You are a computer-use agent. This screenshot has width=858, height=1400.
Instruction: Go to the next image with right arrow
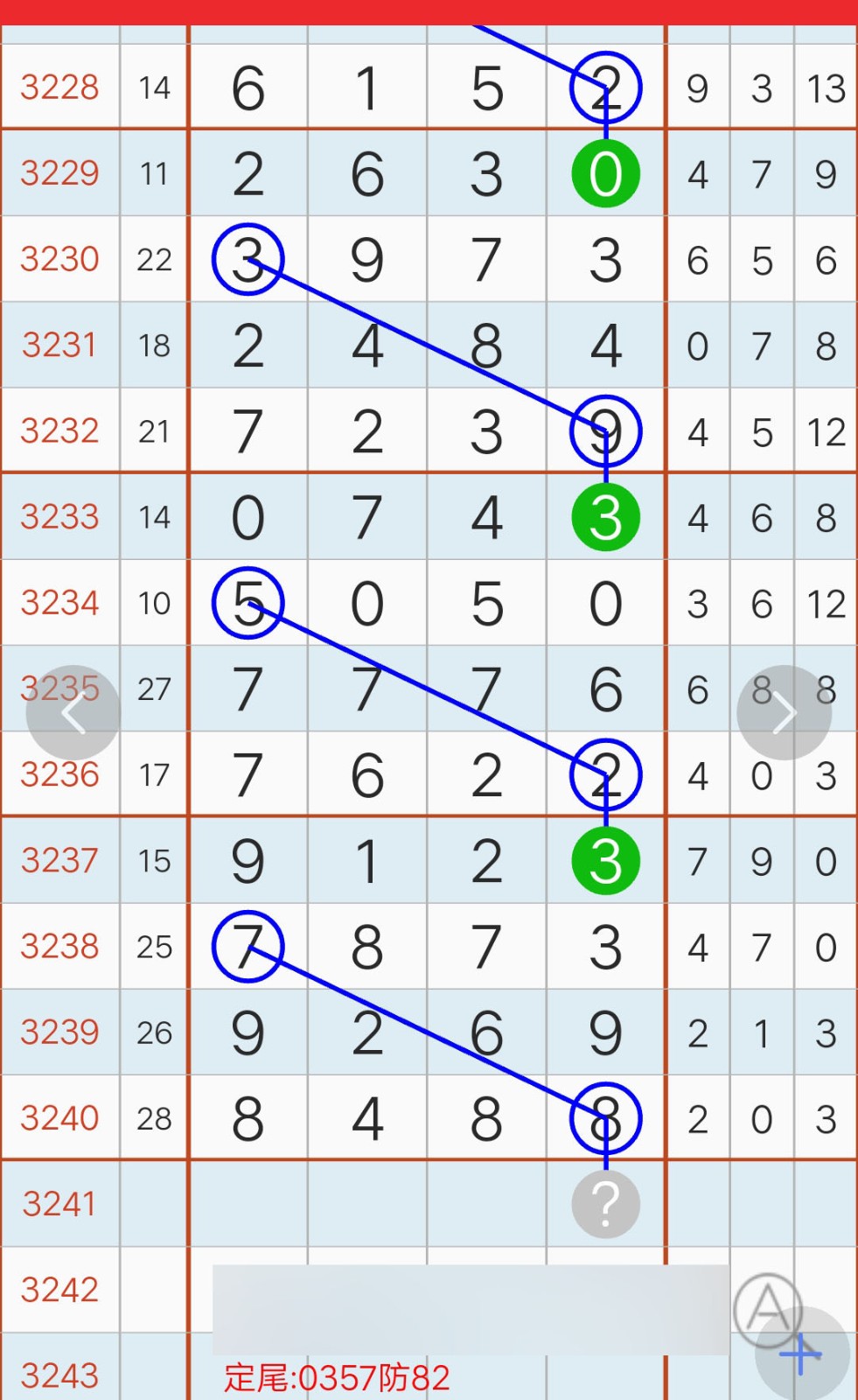tap(784, 713)
